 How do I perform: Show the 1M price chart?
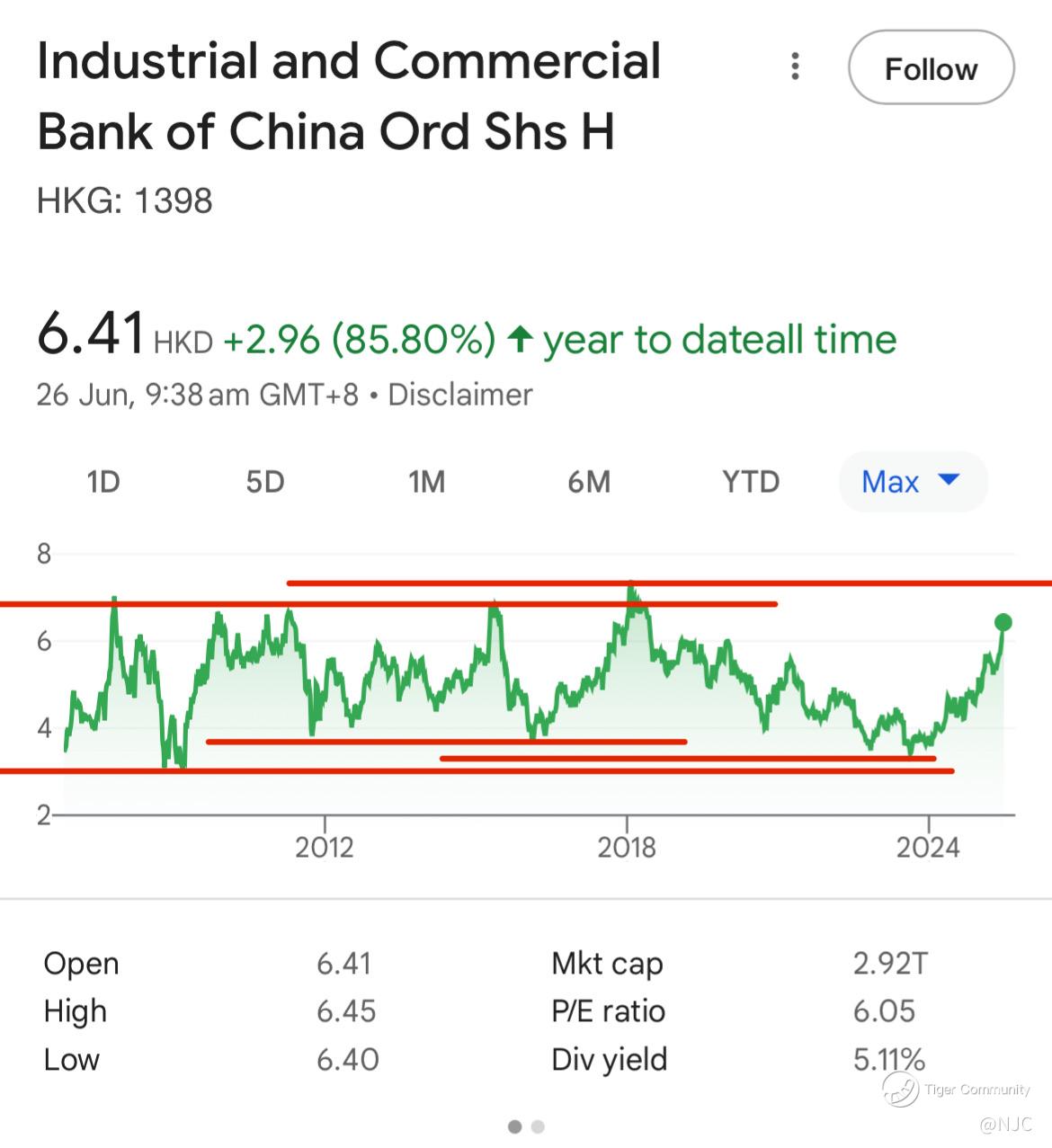coord(427,482)
